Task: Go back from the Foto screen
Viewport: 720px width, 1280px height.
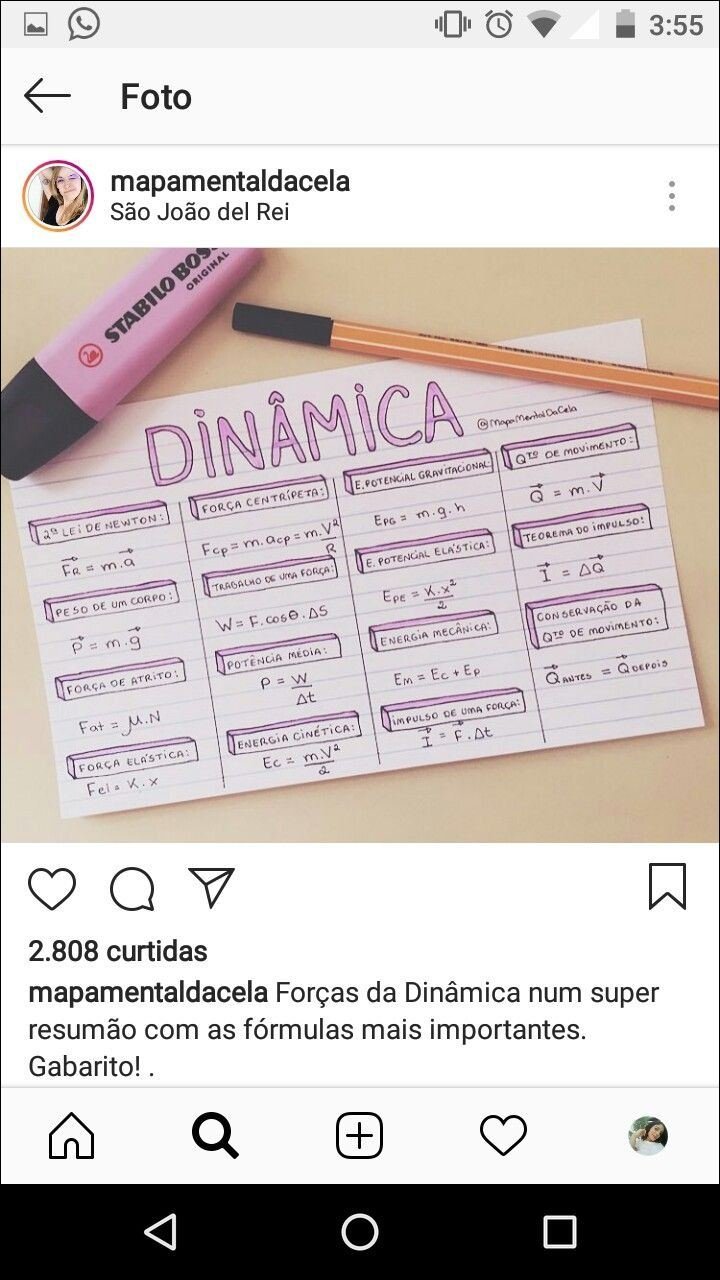Action: click(47, 96)
